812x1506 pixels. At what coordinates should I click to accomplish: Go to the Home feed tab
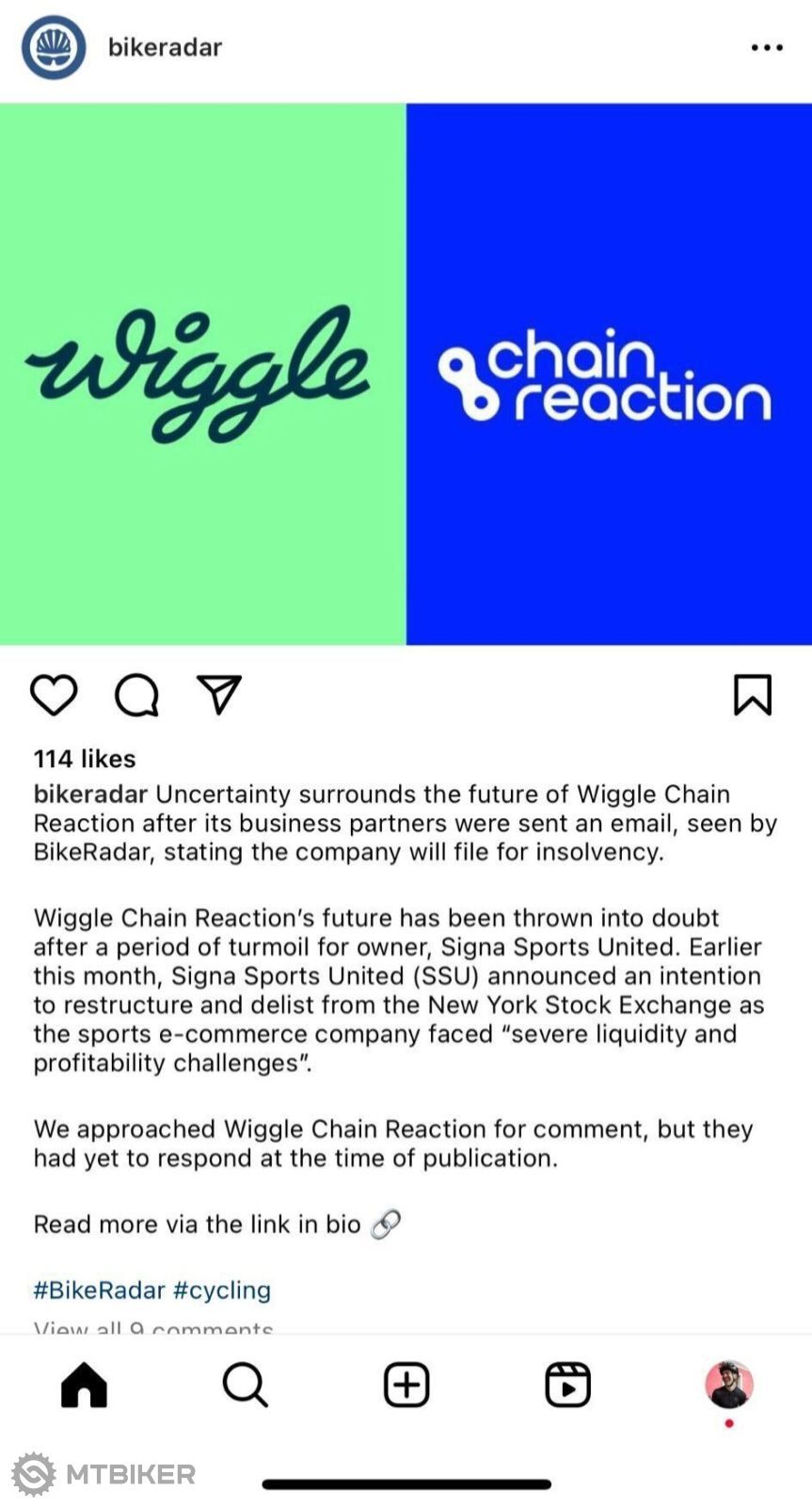pos(84,1385)
